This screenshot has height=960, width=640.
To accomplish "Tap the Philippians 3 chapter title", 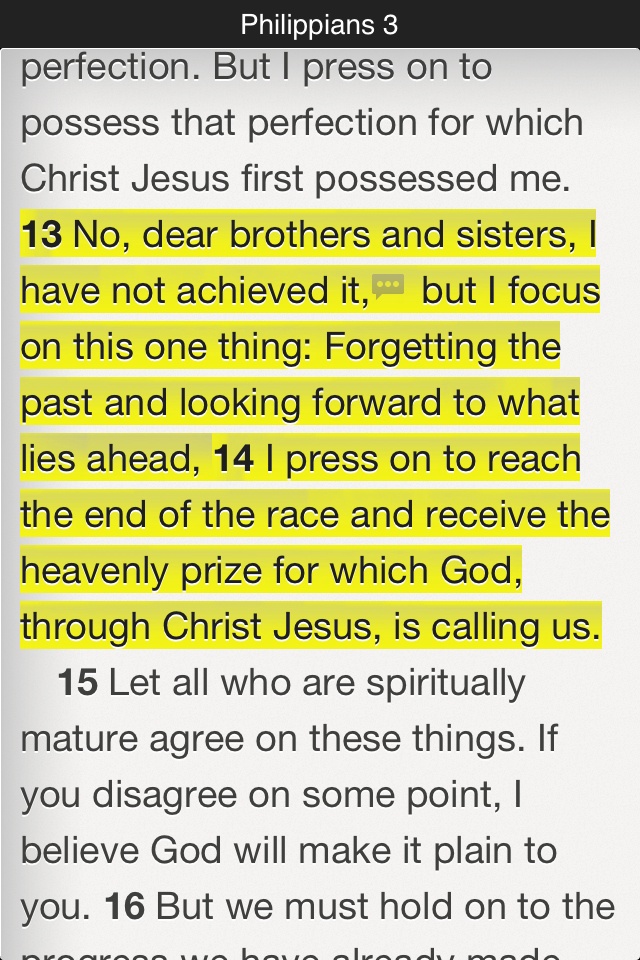I will click(320, 24).
